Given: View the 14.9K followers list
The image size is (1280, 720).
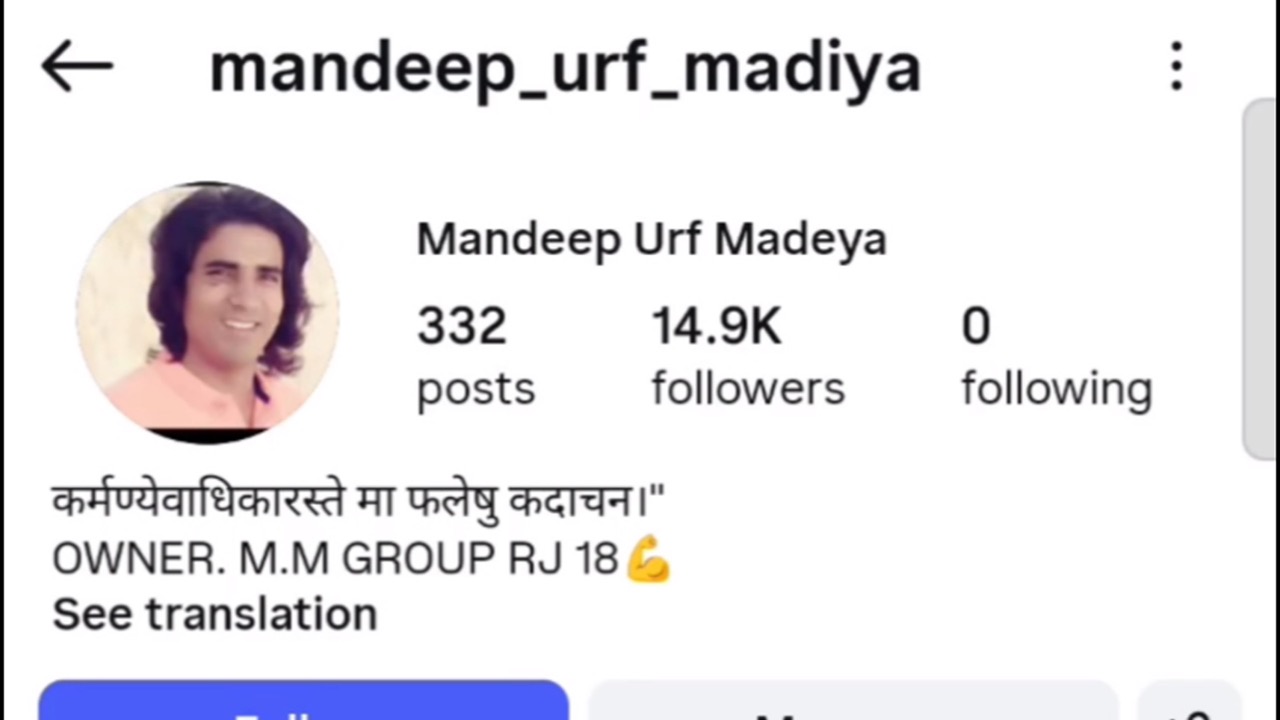Looking at the screenshot, I should [x=747, y=357].
